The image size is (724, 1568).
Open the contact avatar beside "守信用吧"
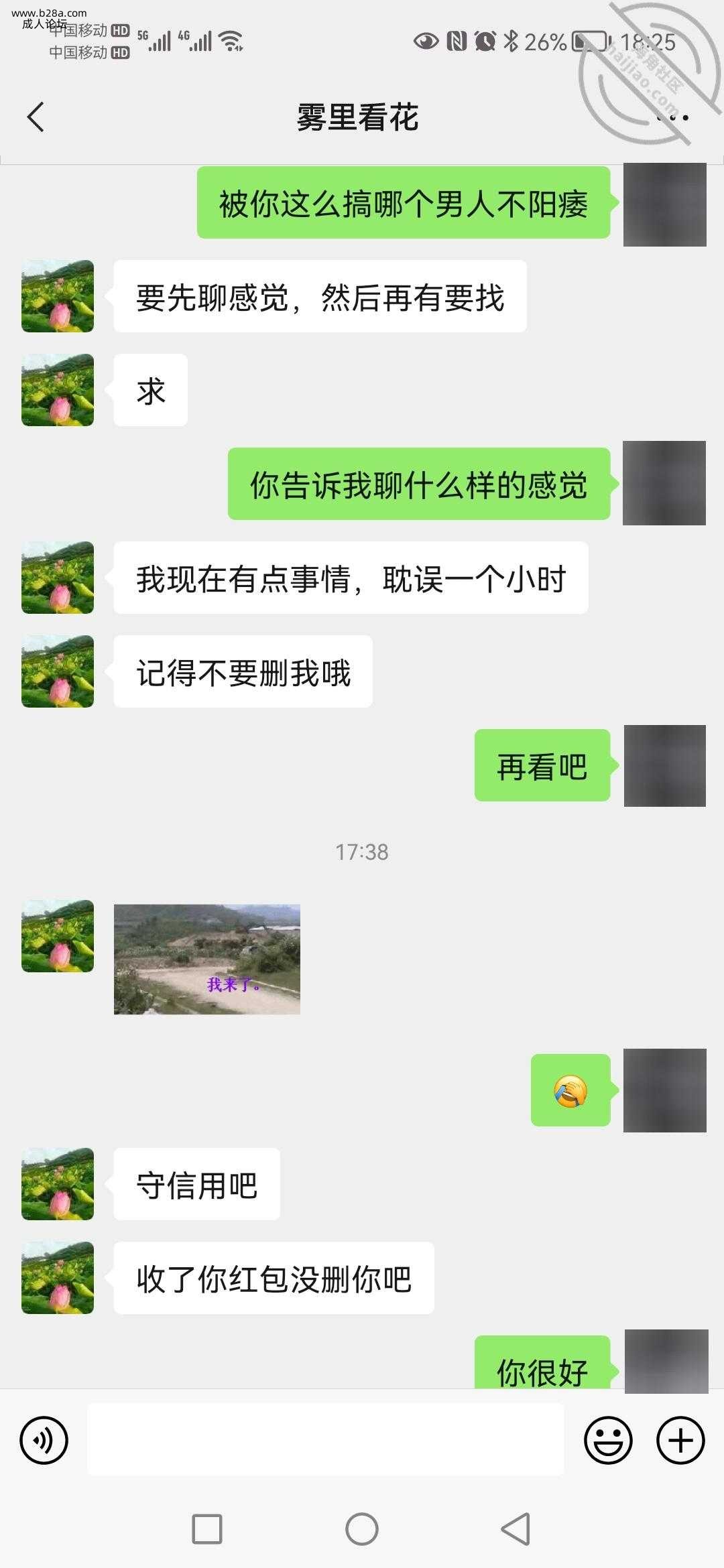pos(58,1184)
